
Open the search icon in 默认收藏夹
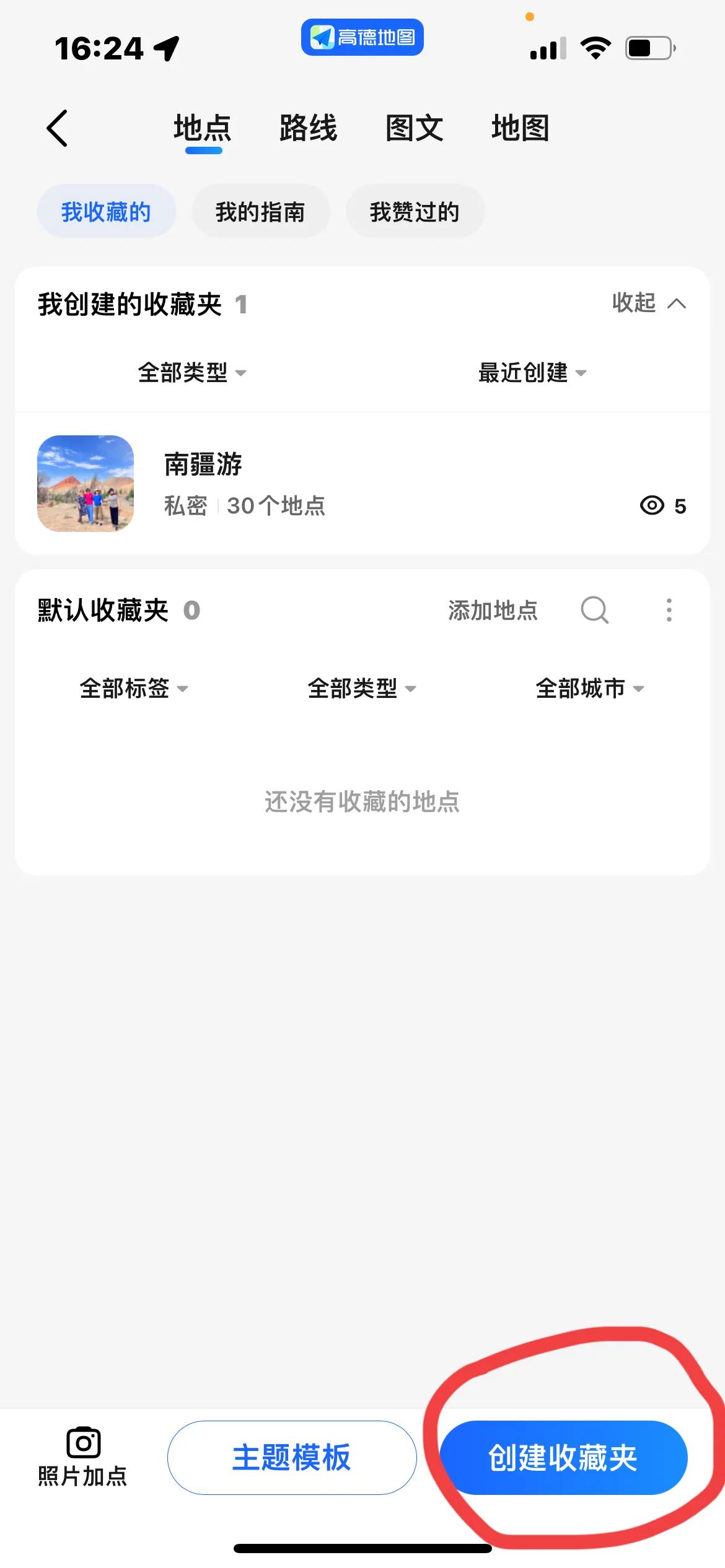tap(594, 611)
